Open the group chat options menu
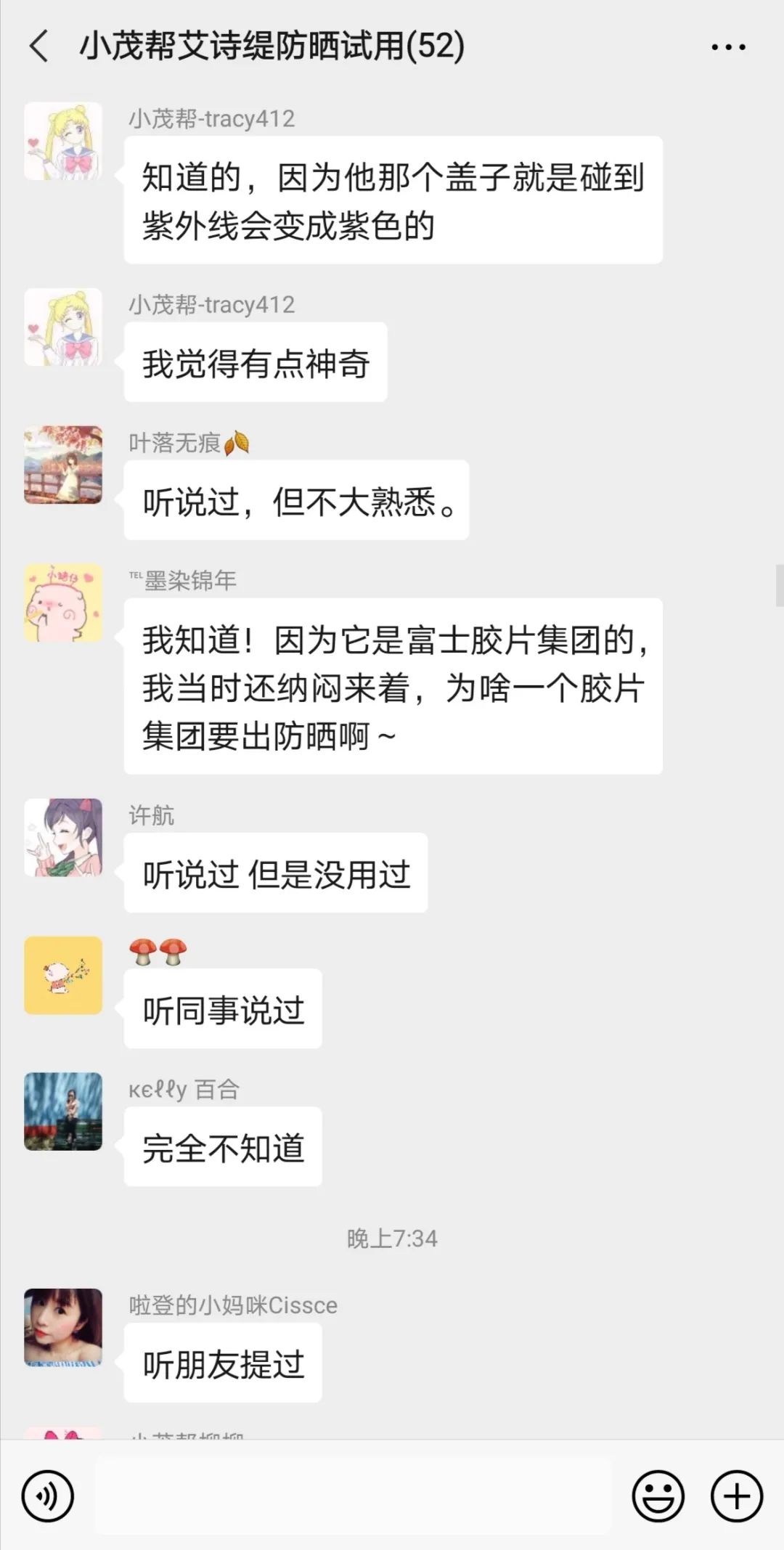784x1550 pixels. click(x=728, y=47)
